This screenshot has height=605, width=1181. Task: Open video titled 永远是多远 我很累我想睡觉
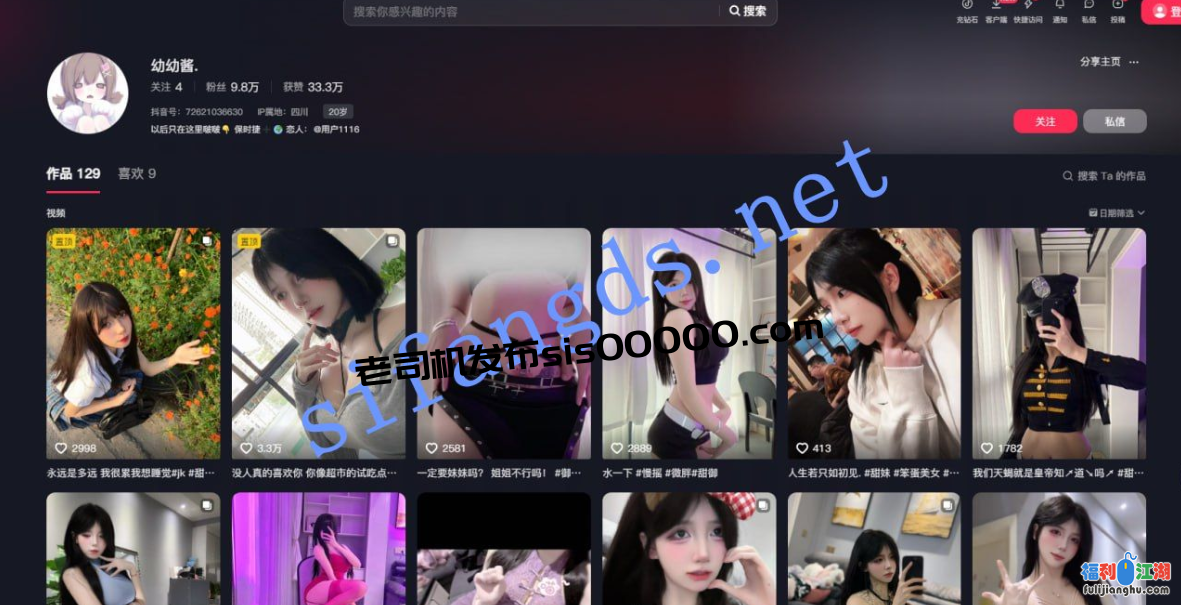133,343
